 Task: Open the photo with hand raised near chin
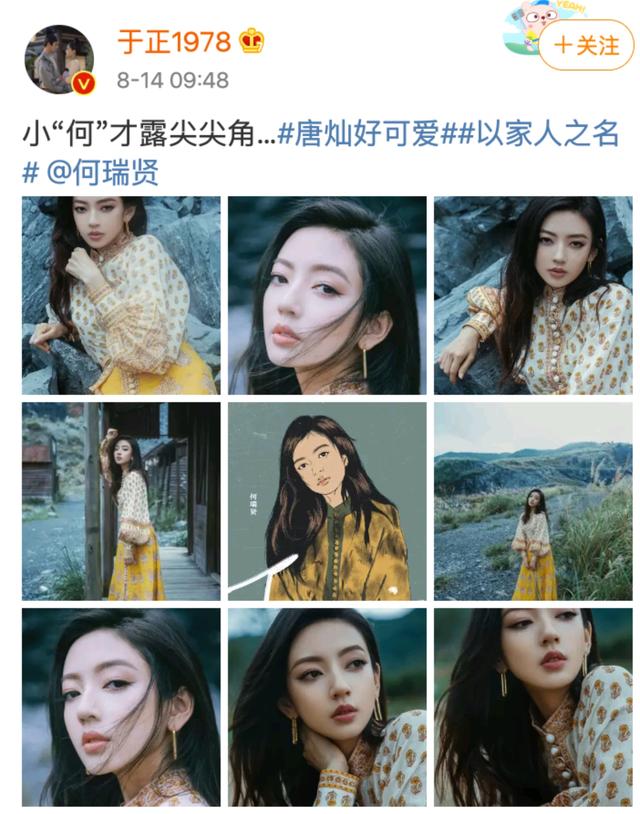click(121, 295)
